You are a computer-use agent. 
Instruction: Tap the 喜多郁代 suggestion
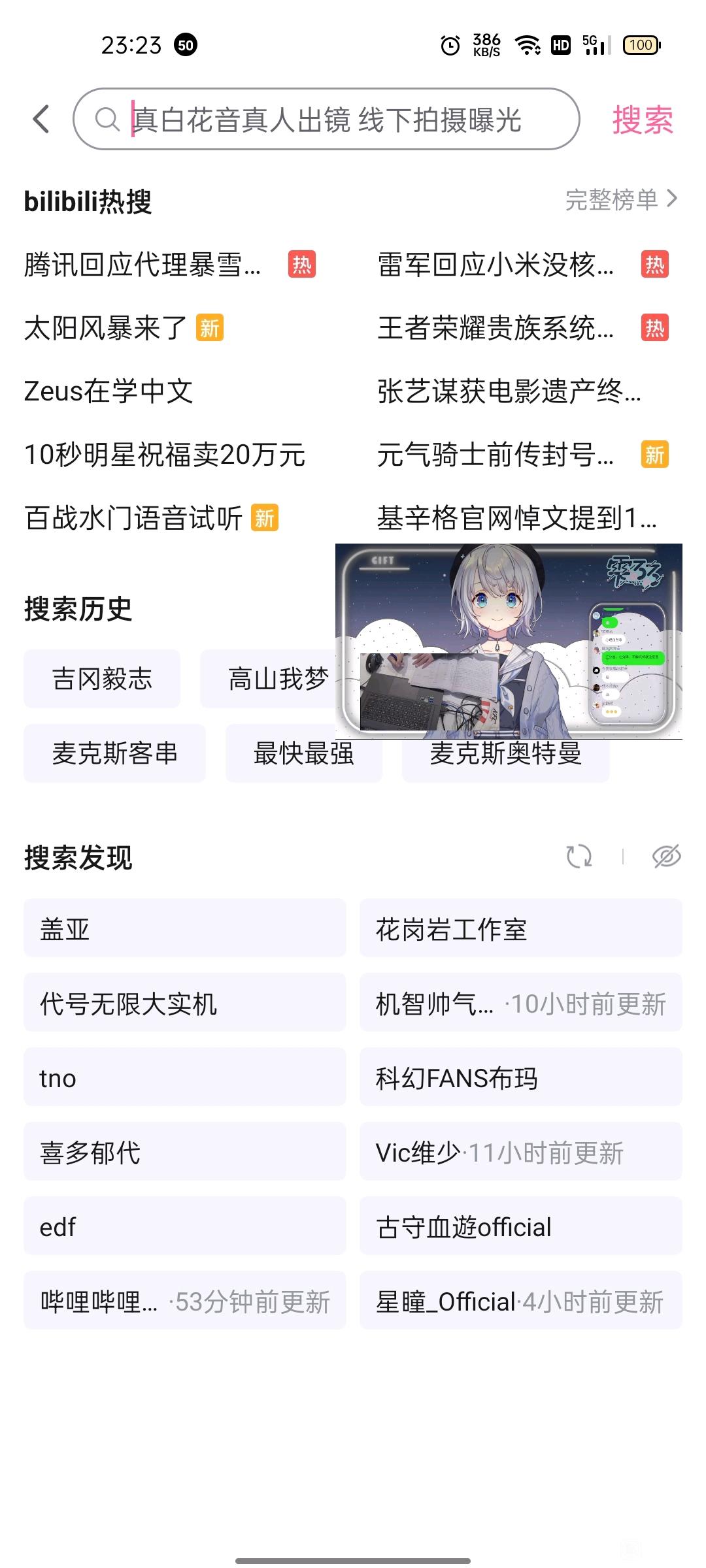(x=185, y=1152)
